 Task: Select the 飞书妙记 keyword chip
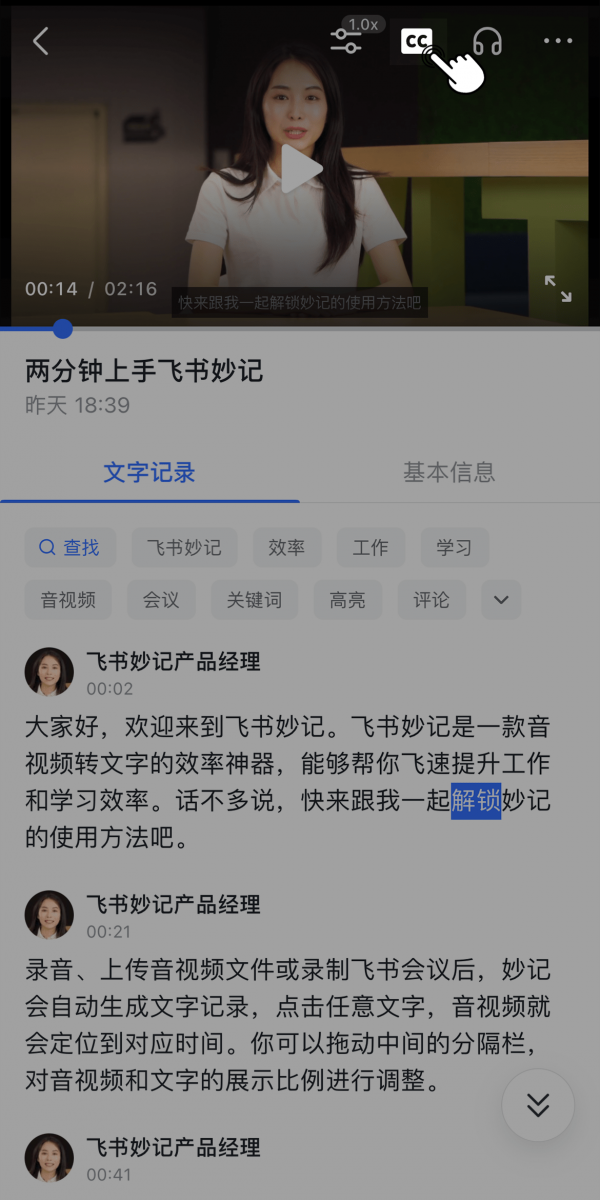click(x=184, y=548)
